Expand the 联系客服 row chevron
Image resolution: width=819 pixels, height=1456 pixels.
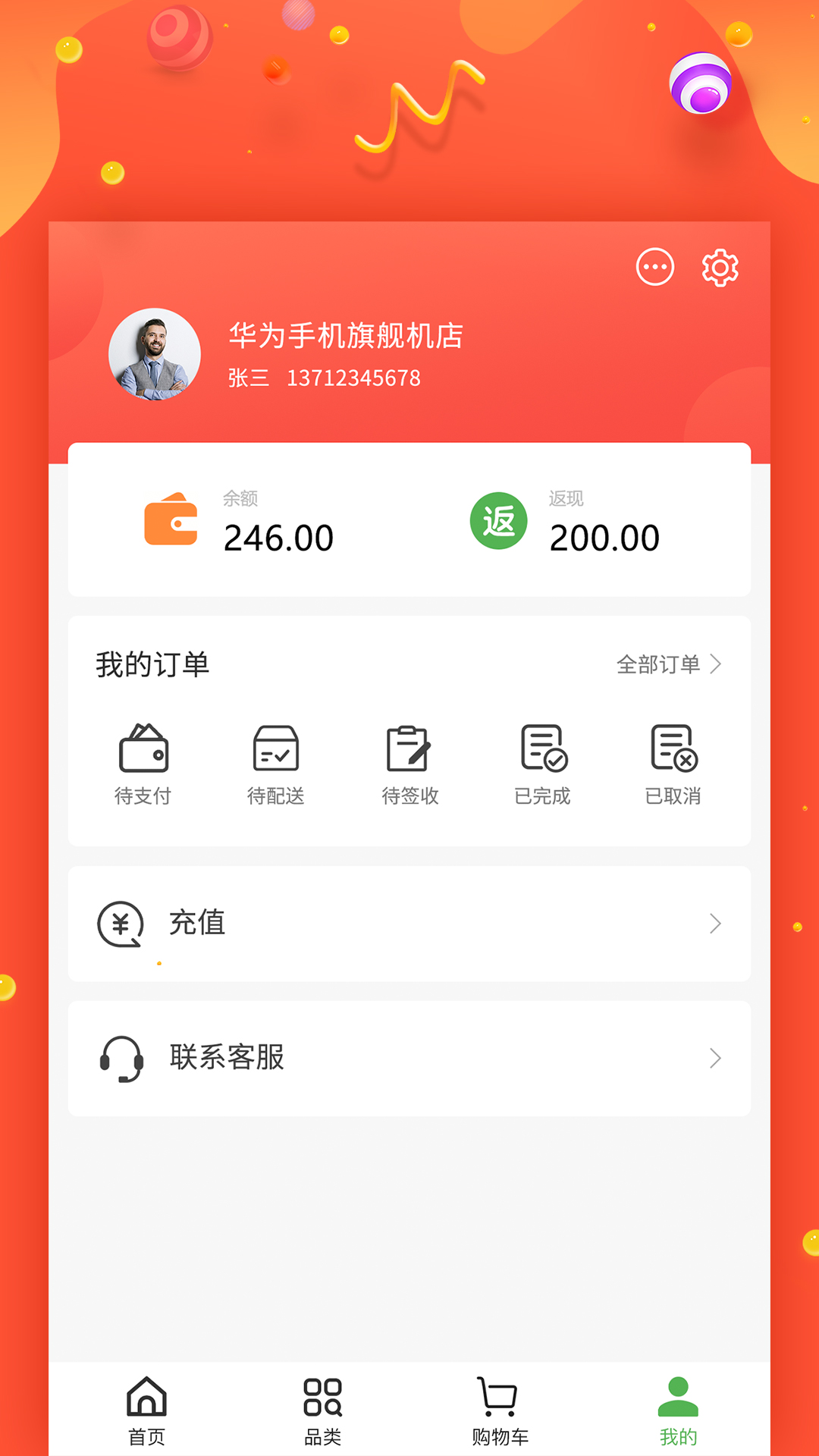[x=714, y=1059]
